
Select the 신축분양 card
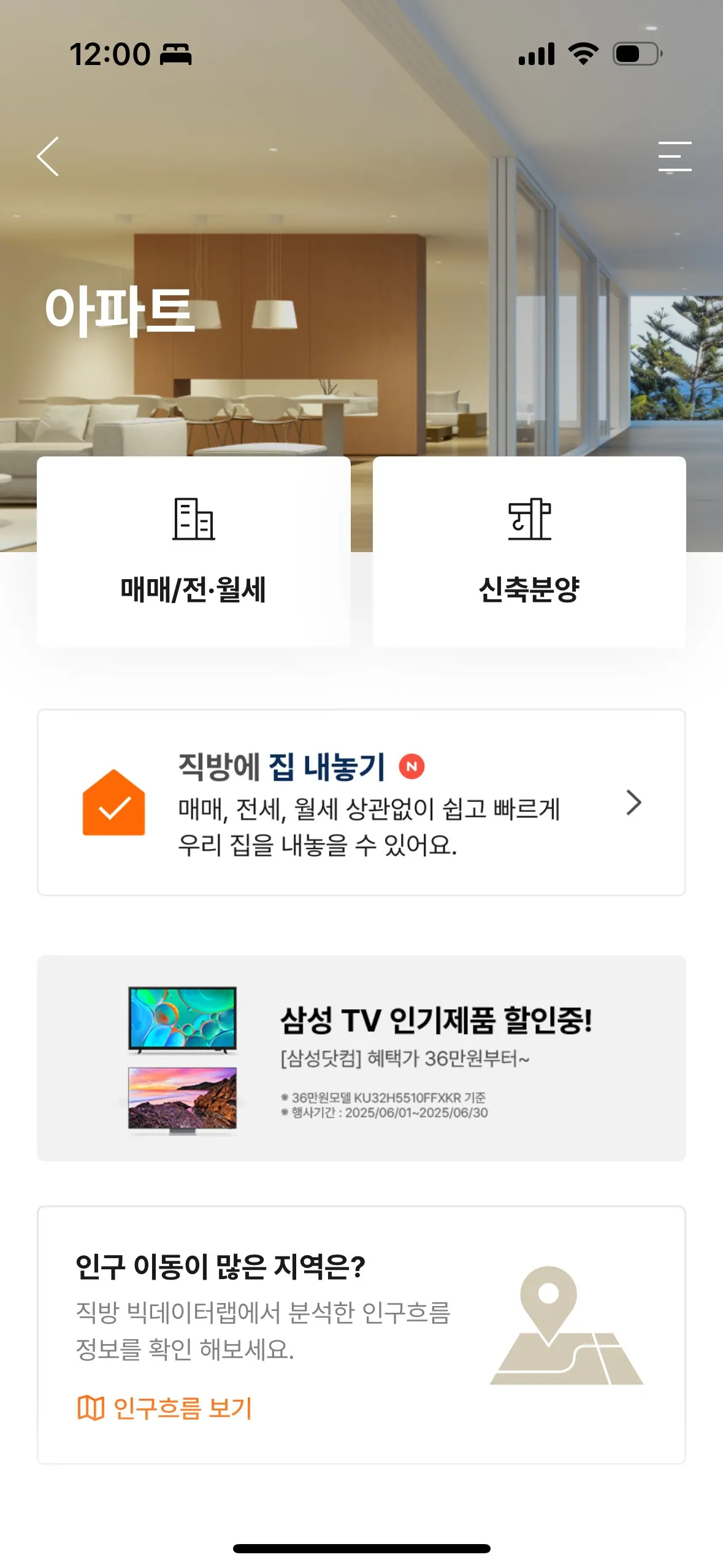529,552
